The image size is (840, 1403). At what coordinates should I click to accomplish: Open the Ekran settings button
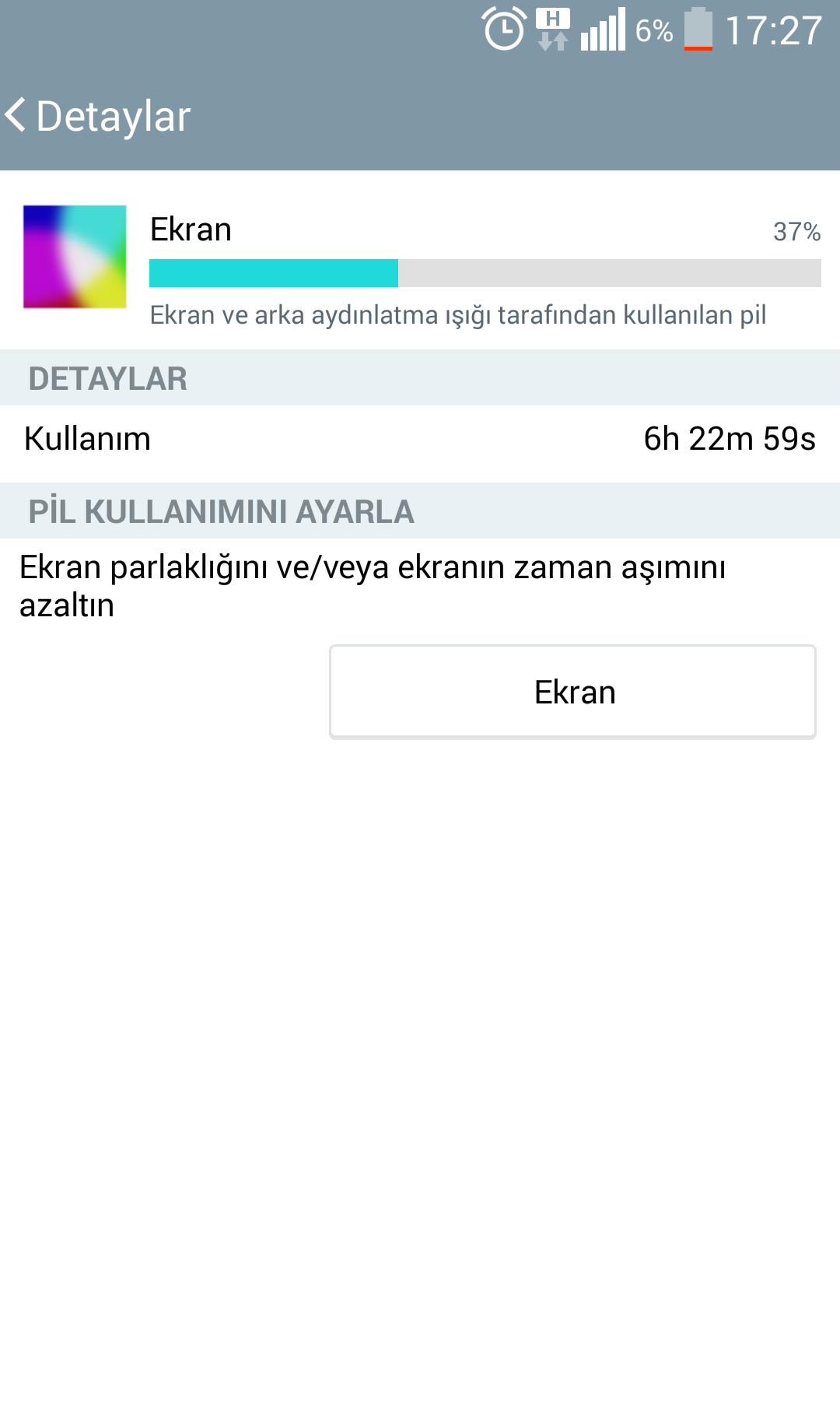pyautogui.click(x=572, y=691)
